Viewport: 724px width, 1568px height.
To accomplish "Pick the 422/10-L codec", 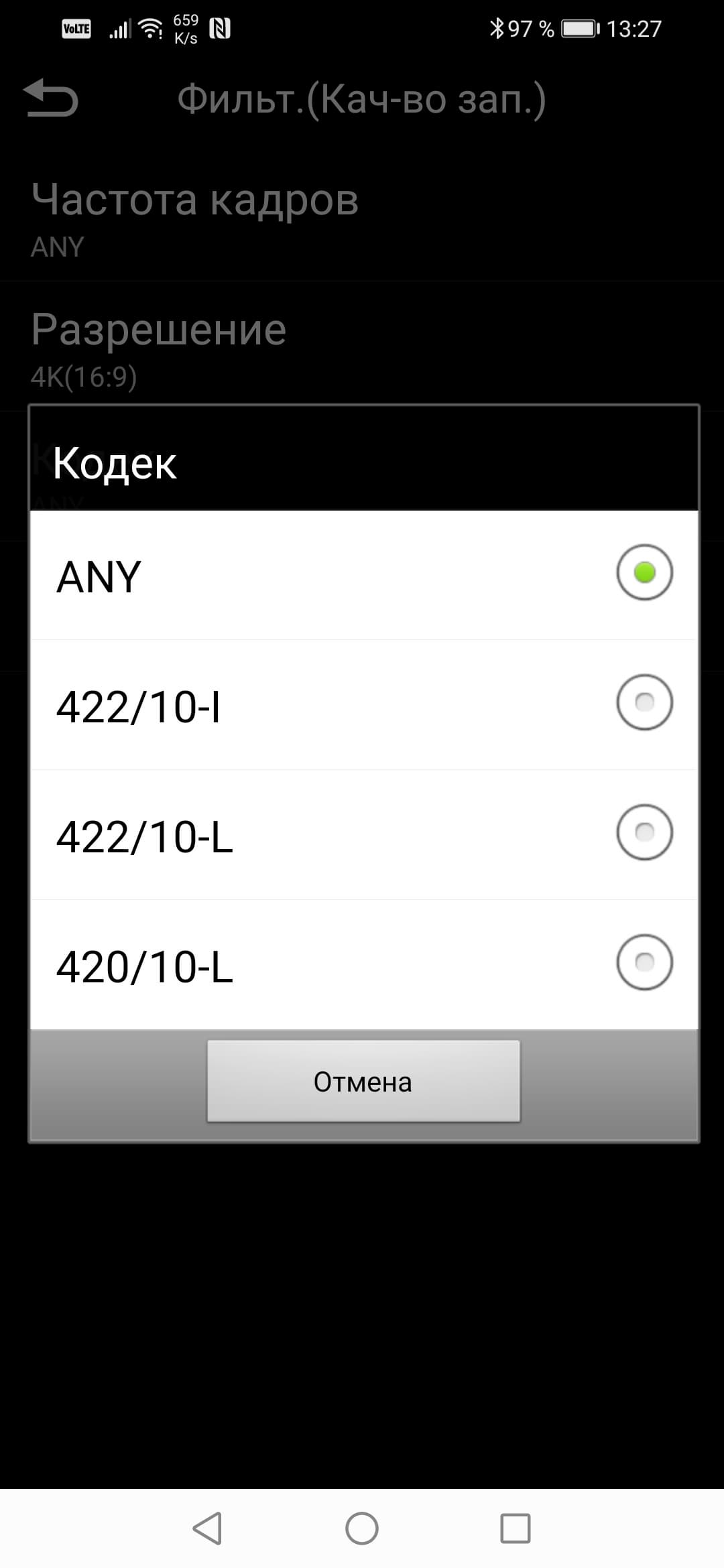I will [363, 835].
